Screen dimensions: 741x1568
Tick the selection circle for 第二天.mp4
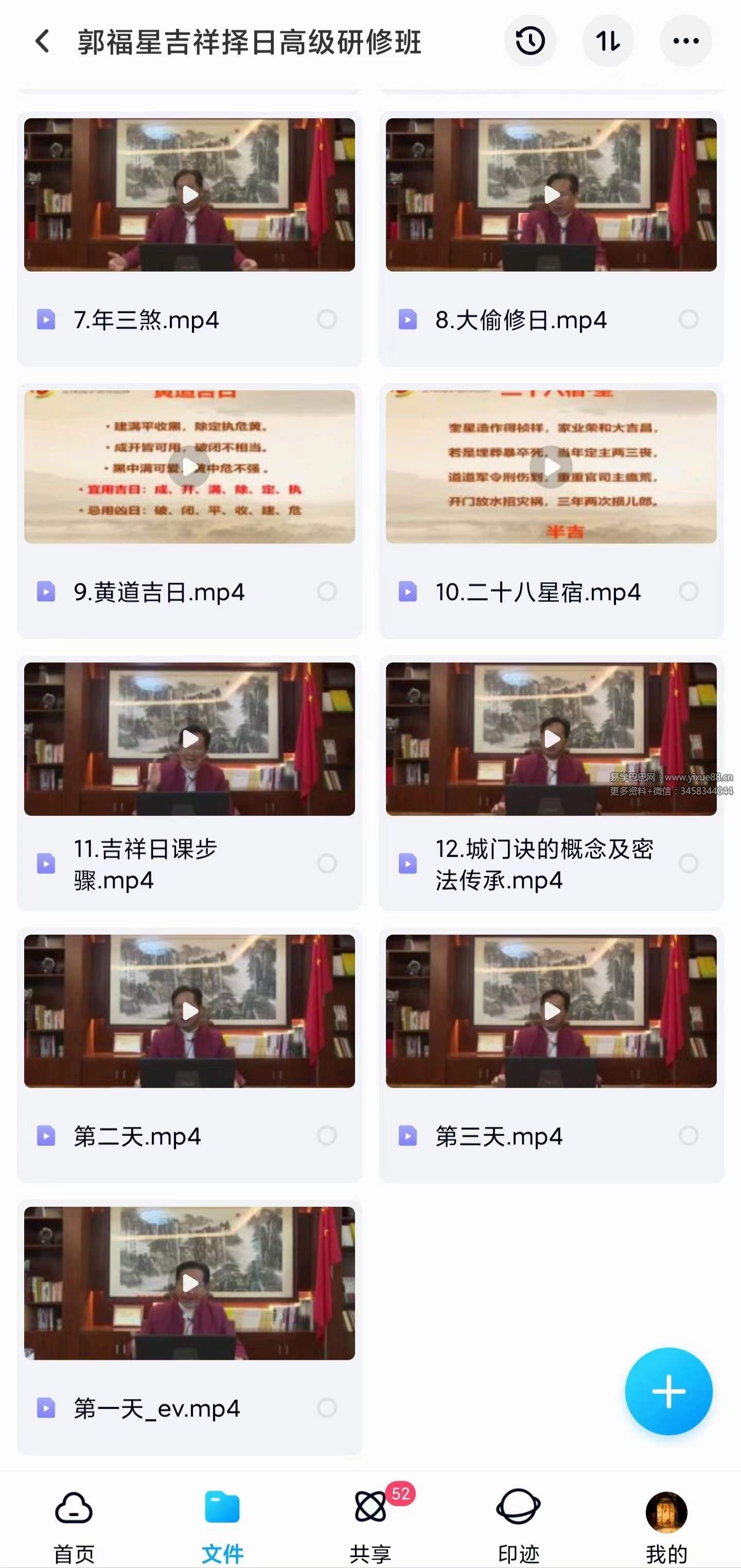click(x=327, y=1135)
